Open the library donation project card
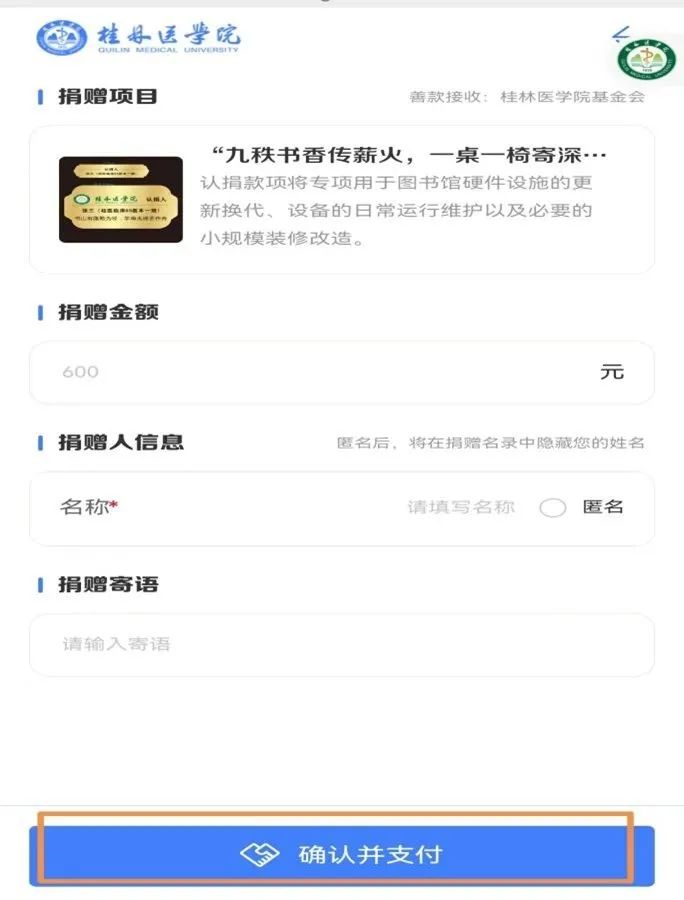Screen dimensions: 684x900 (341, 200)
